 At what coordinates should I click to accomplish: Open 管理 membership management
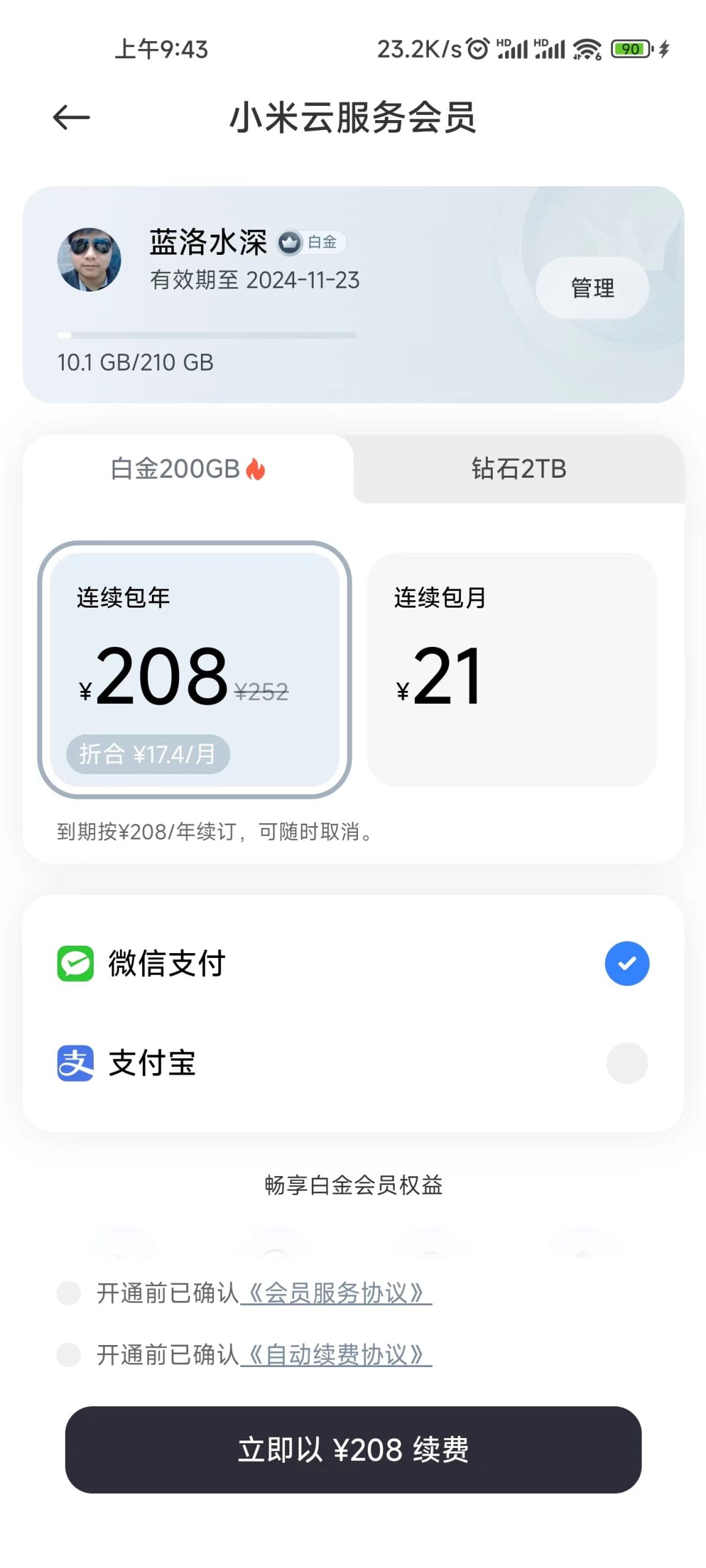pyautogui.click(x=592, y=287)
